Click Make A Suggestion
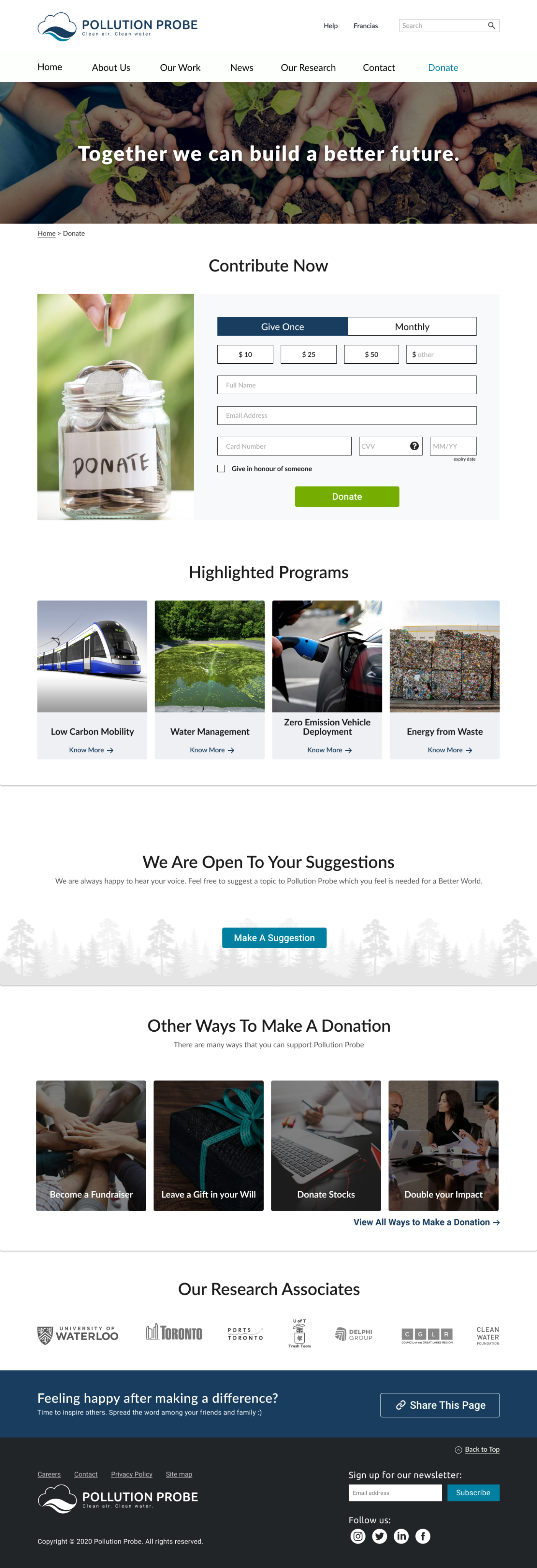537x1568 pixels. coord(274,938)
